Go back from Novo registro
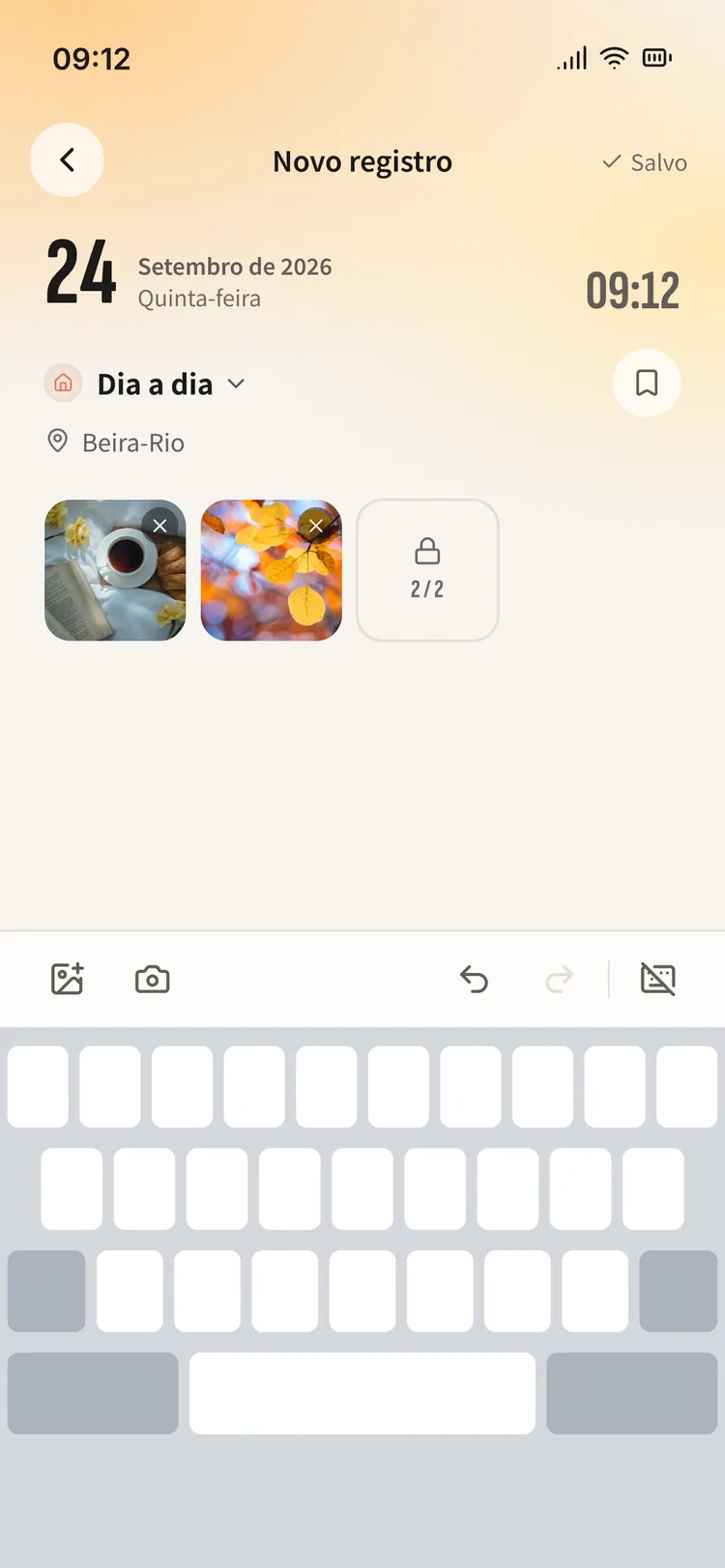725x1568 pixels. click(67, 160)
